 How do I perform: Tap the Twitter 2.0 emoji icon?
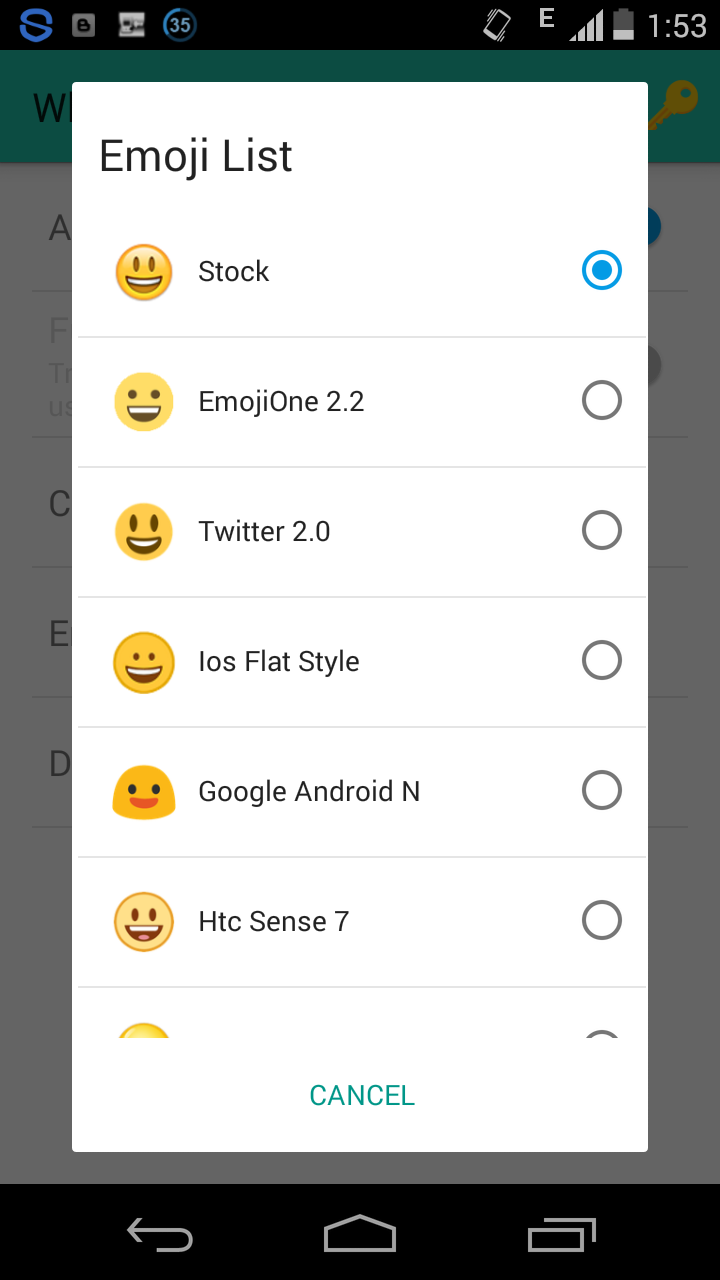[x=144, y=531]
